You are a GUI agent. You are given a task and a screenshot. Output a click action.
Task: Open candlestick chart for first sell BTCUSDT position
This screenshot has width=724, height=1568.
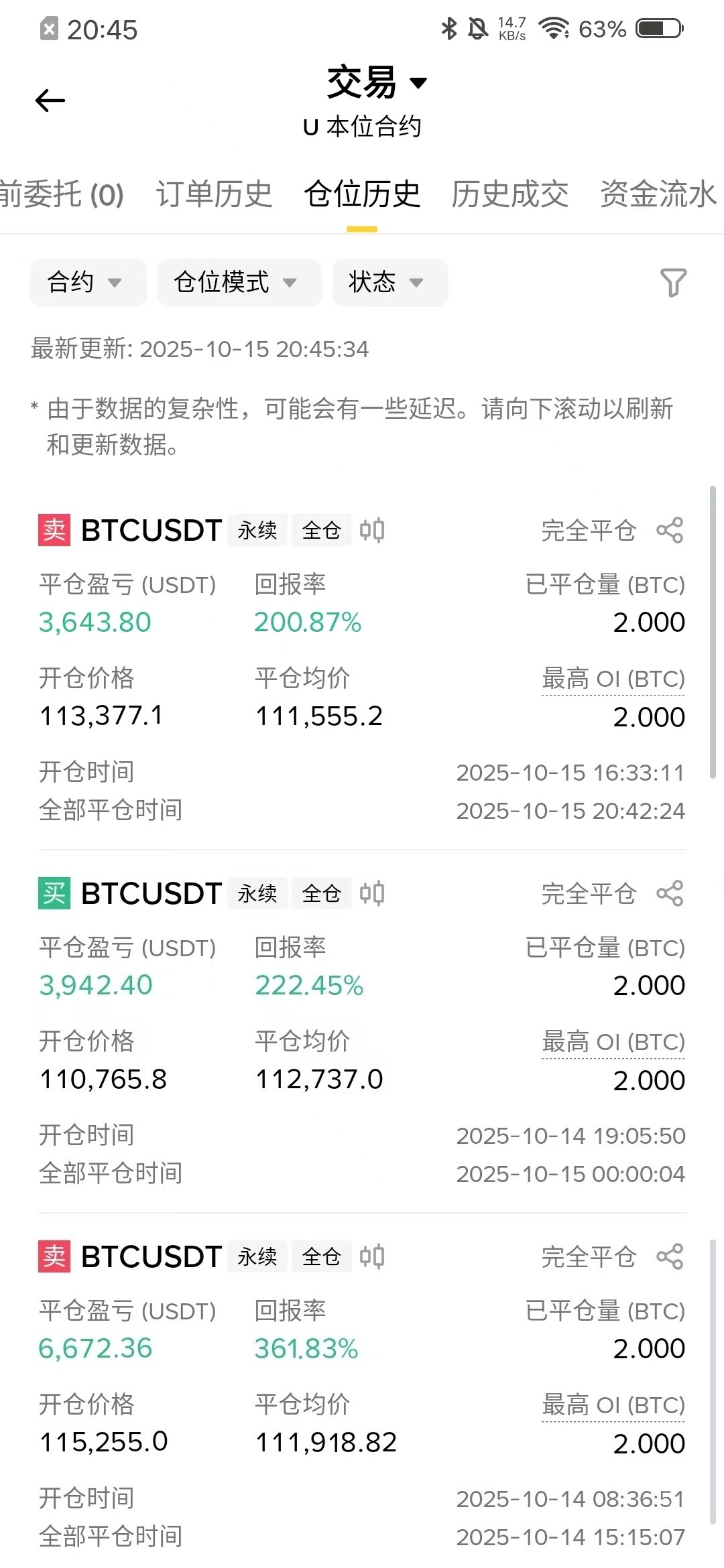pyautogui.click(x=373, y=529)
